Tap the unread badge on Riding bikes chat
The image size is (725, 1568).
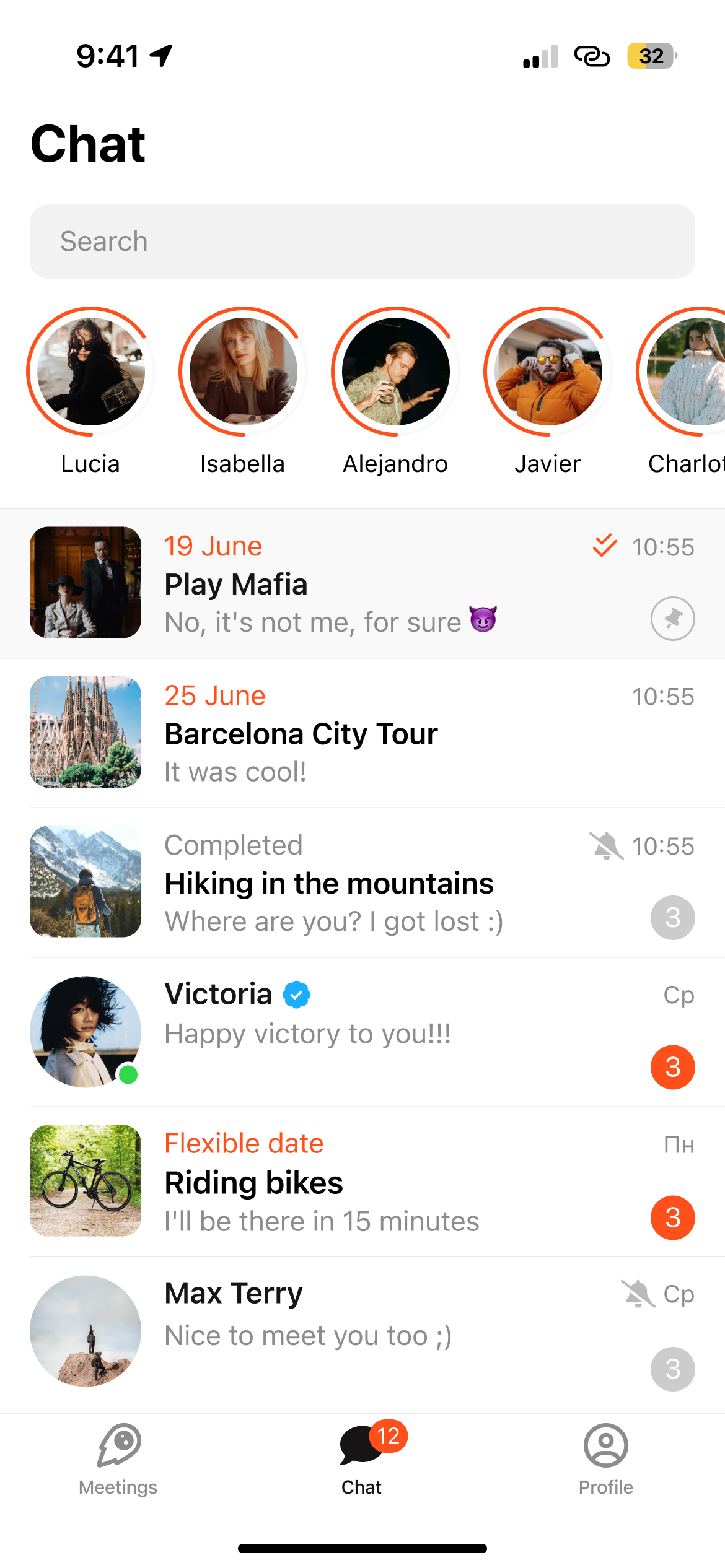pos(672,1217)
